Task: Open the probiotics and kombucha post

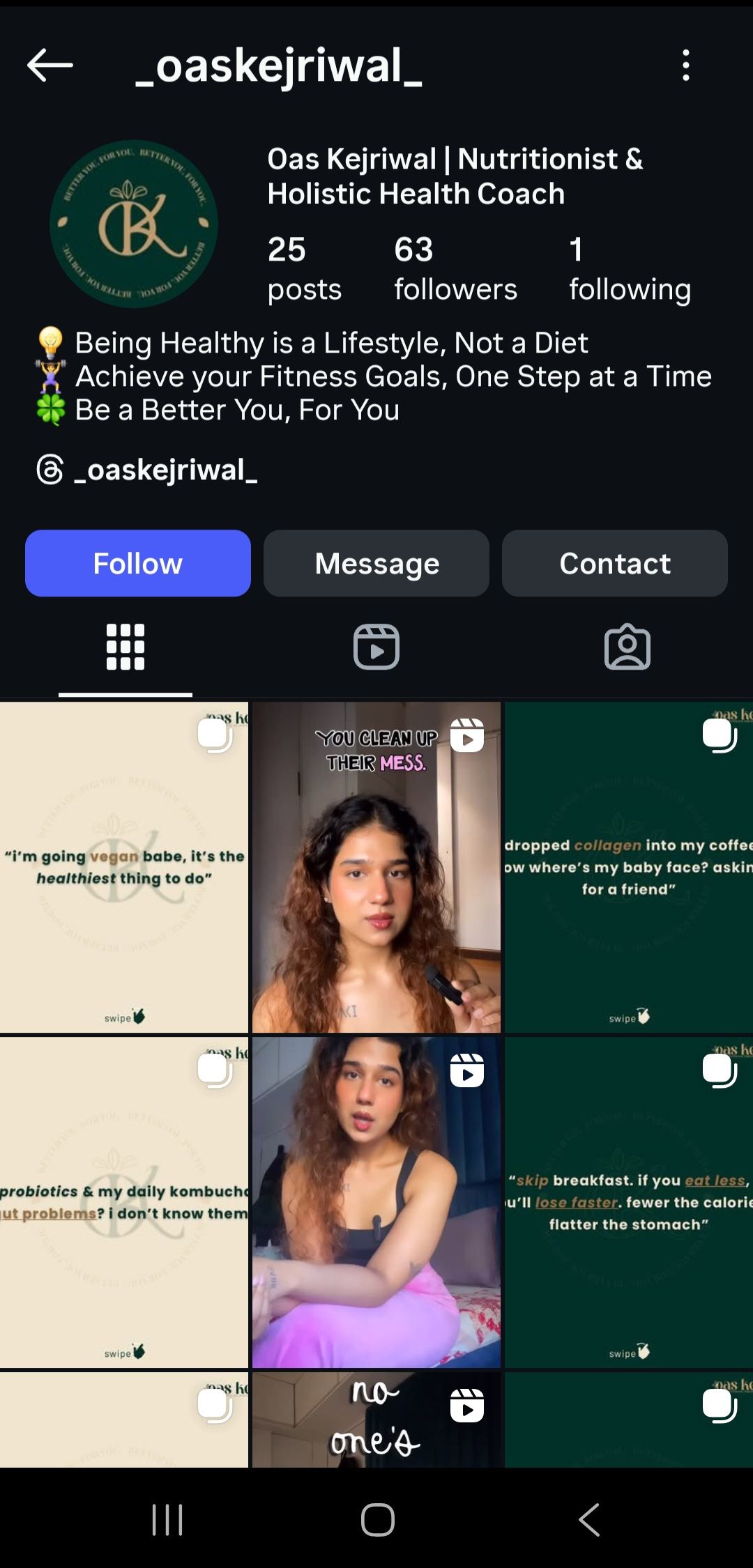Action: [124, 1202]
